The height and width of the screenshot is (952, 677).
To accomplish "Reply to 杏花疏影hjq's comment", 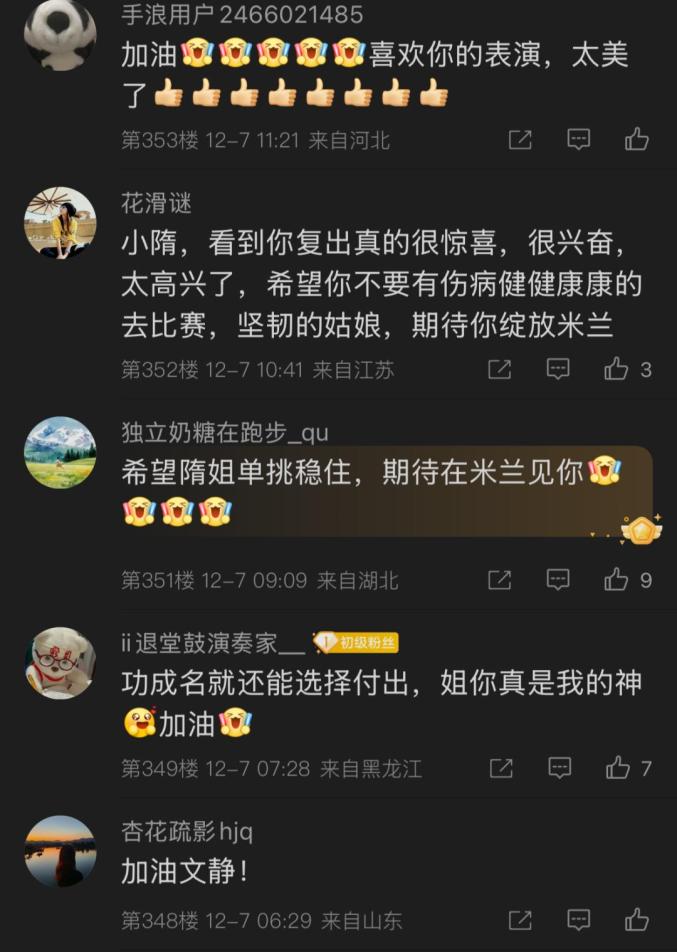I will point(578,919).
